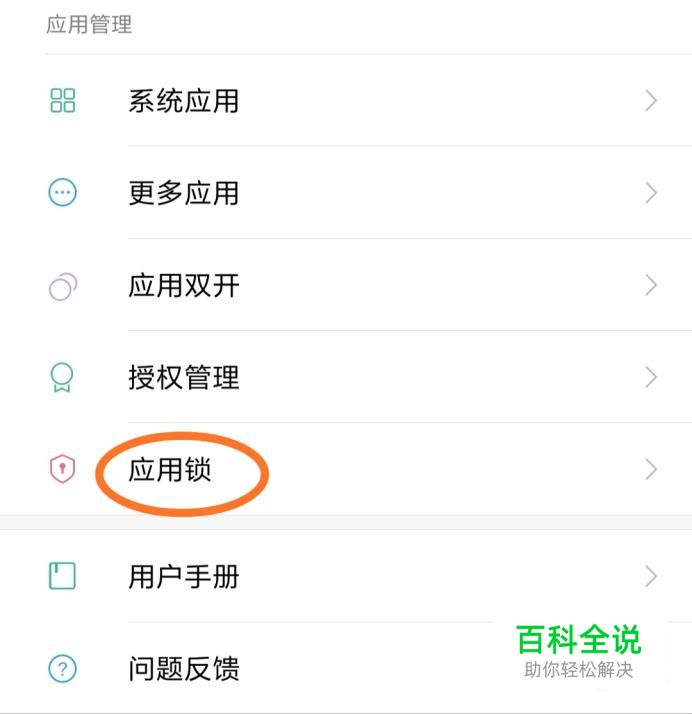The width and height of the screenshot is (692, 714).
Task: Select the 应用锁 option
Action: point(170,470)
